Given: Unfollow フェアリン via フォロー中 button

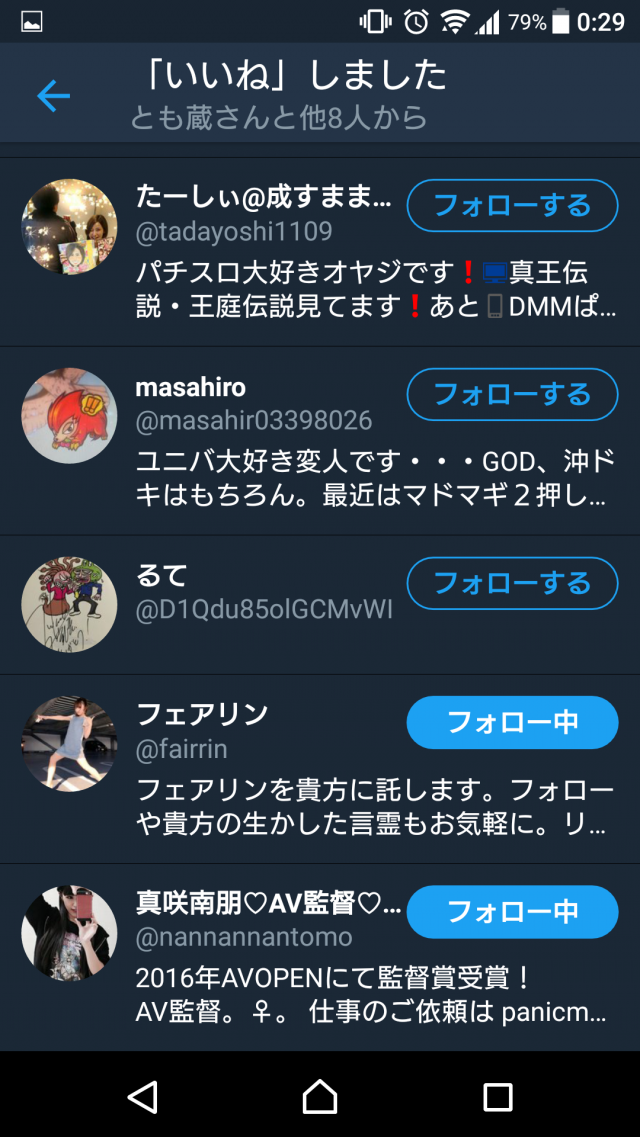Looking at the screenshot, I should point(512,721).
